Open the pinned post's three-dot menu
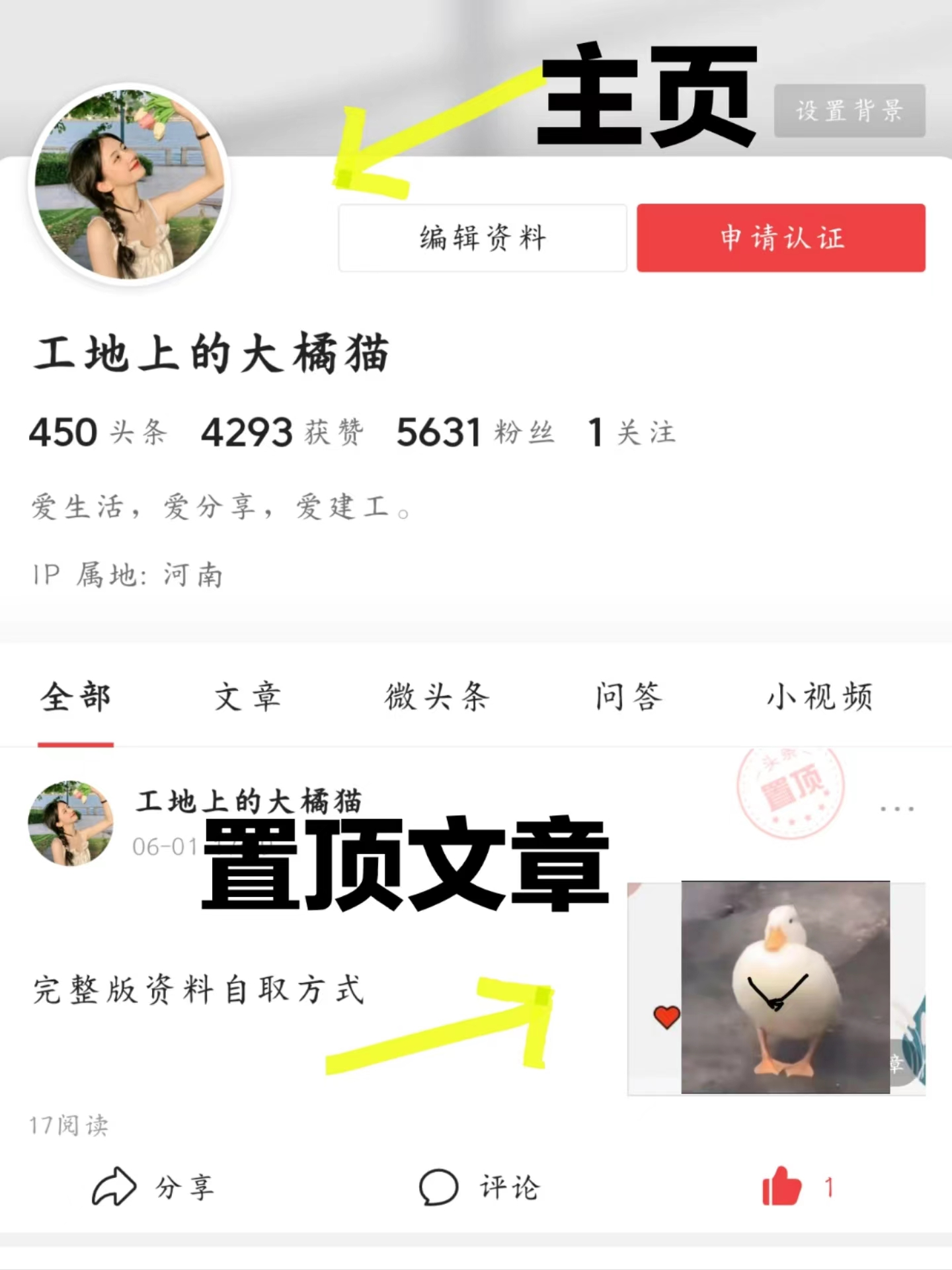This screenshot has width=952, height=1270. [x=897, y=809]
